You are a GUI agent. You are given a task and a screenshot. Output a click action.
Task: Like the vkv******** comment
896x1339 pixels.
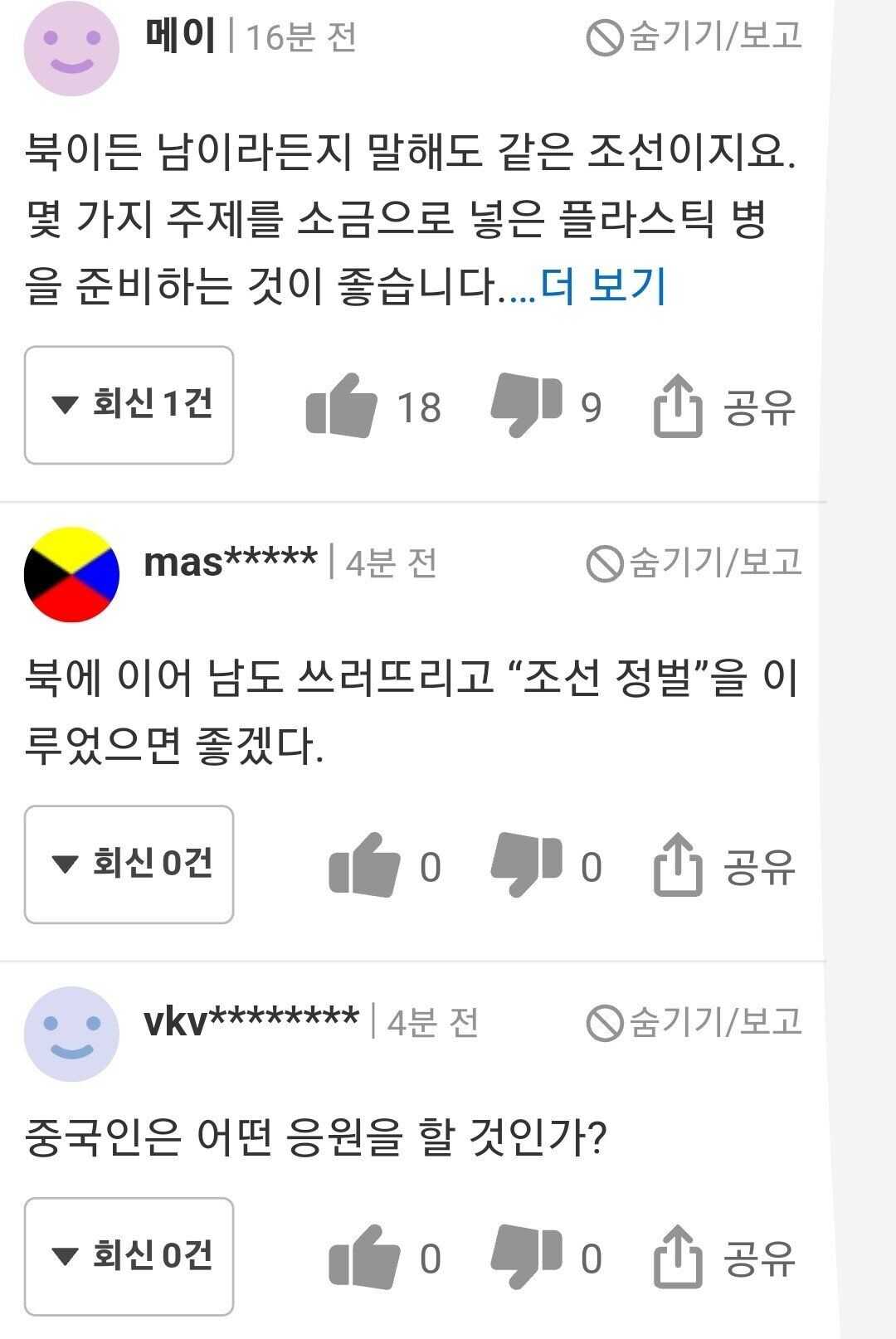[364, 1258]
